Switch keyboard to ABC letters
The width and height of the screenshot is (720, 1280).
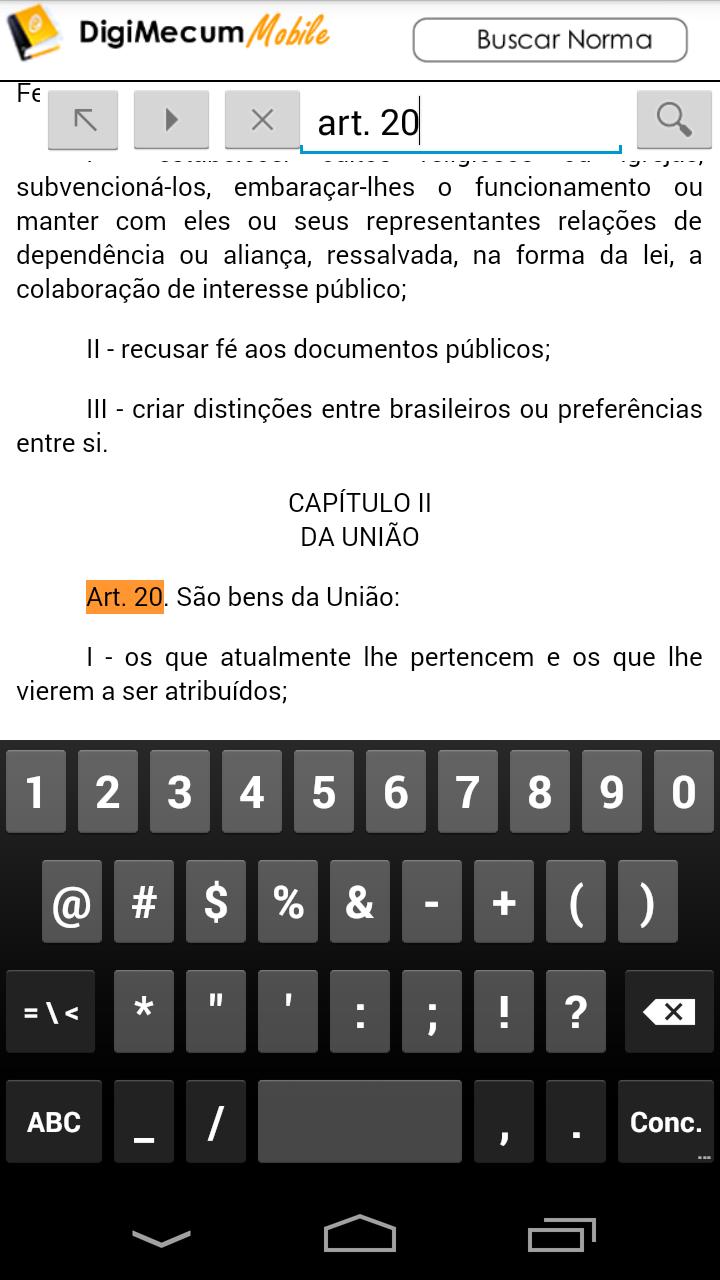pyautogui.click(x=54, y=1122)
